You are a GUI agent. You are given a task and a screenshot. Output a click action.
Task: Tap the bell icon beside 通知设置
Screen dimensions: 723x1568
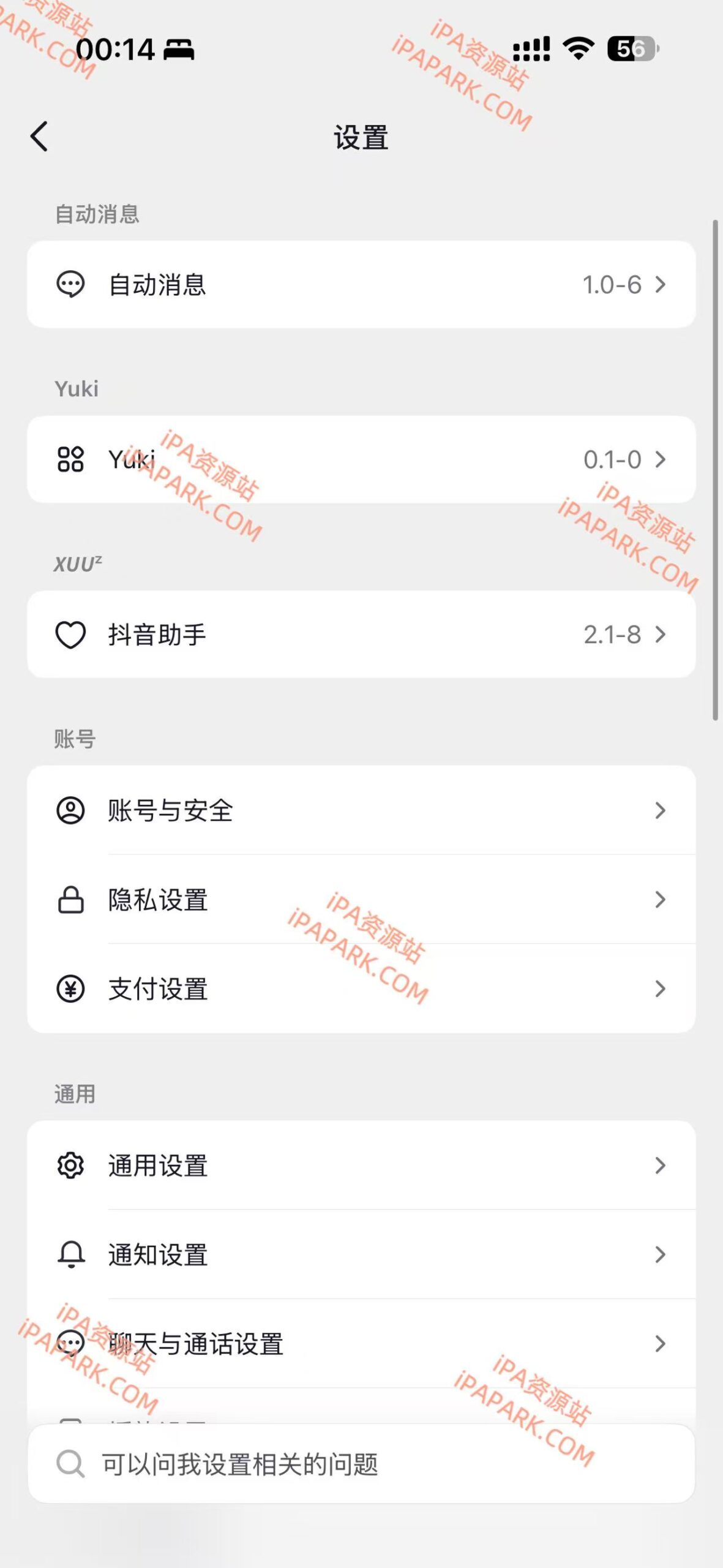71,1254
